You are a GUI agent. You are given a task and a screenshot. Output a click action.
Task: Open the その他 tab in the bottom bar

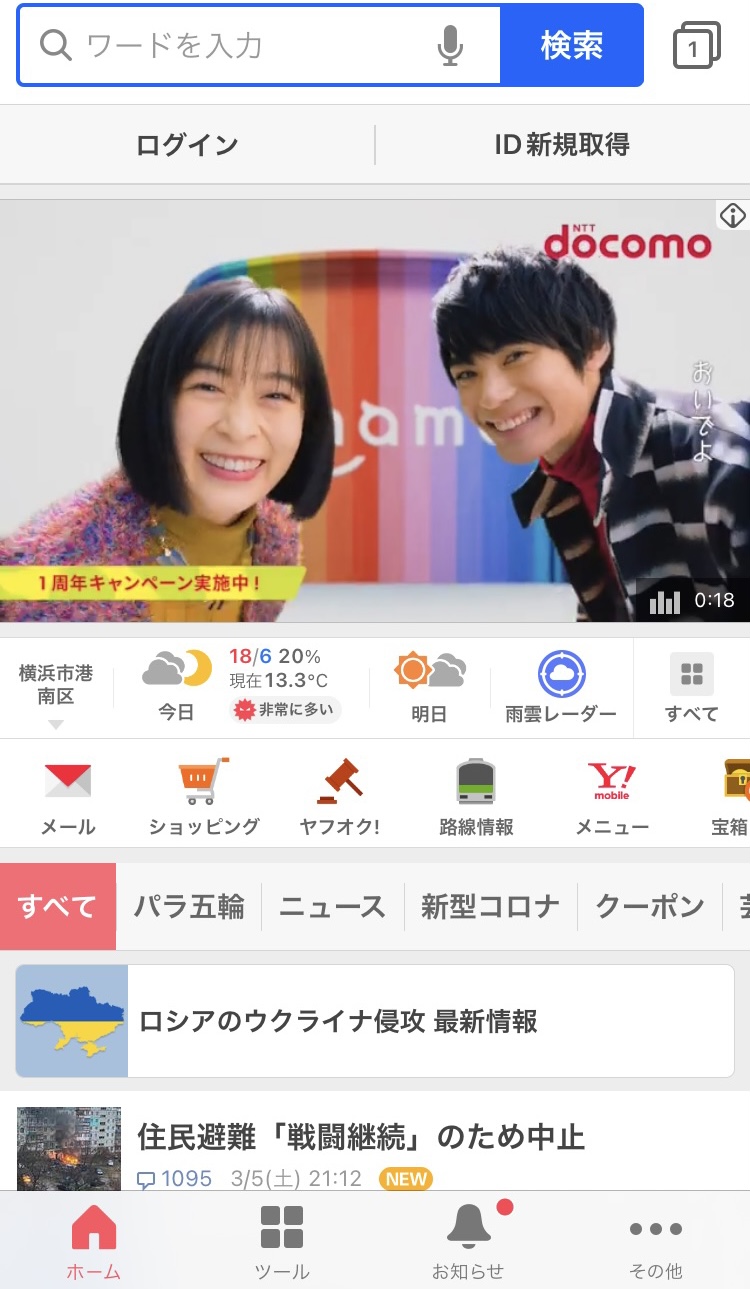point(656,1240)
